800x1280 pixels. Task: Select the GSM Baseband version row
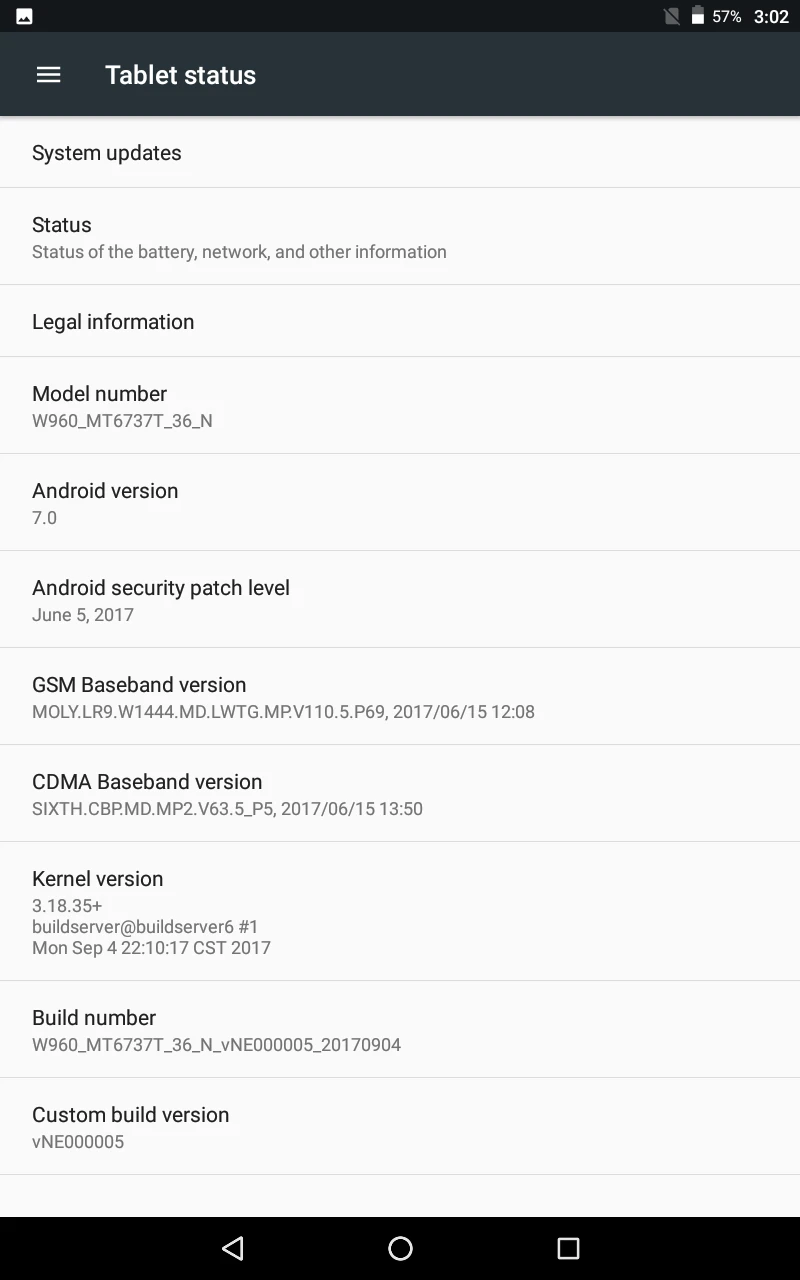click(x=400, y=696)
